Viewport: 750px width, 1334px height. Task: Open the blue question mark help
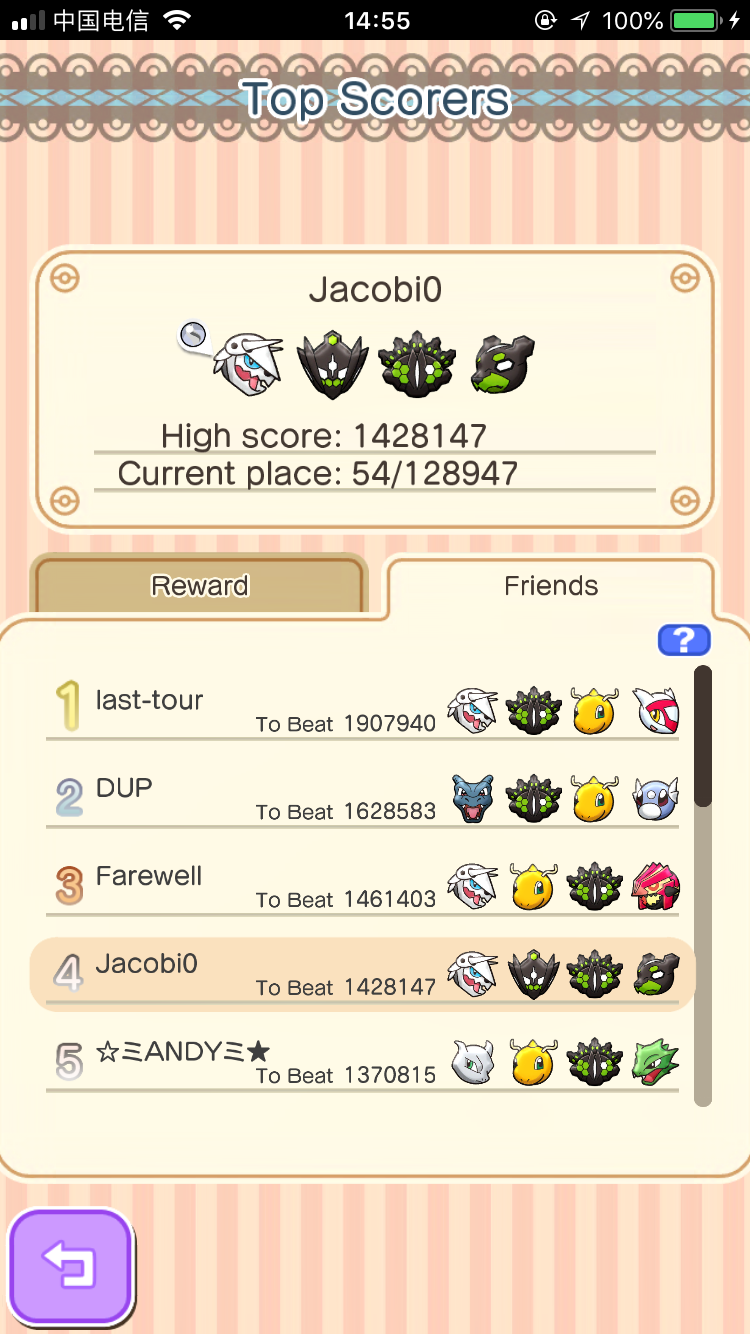pos(683,640)
